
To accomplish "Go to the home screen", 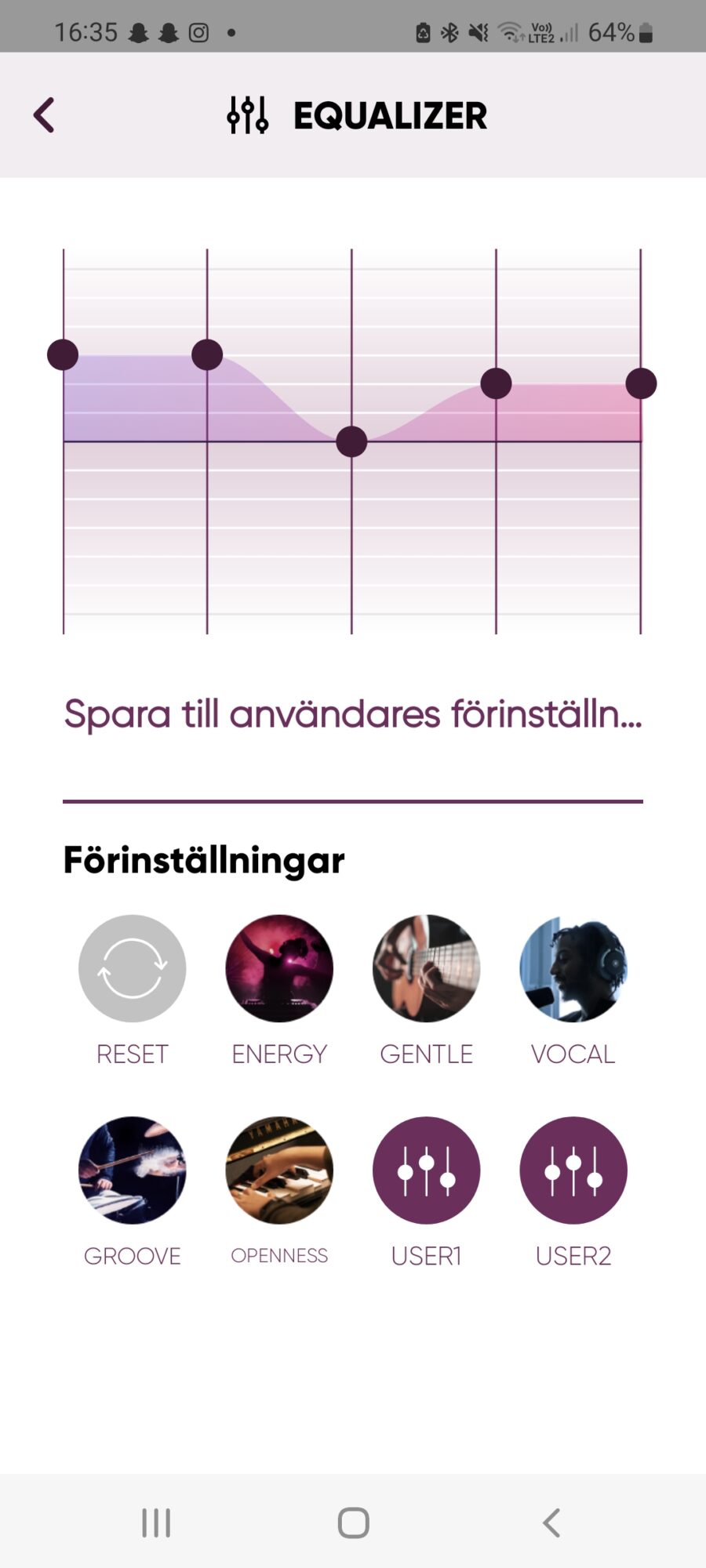I will [353, 1523].
